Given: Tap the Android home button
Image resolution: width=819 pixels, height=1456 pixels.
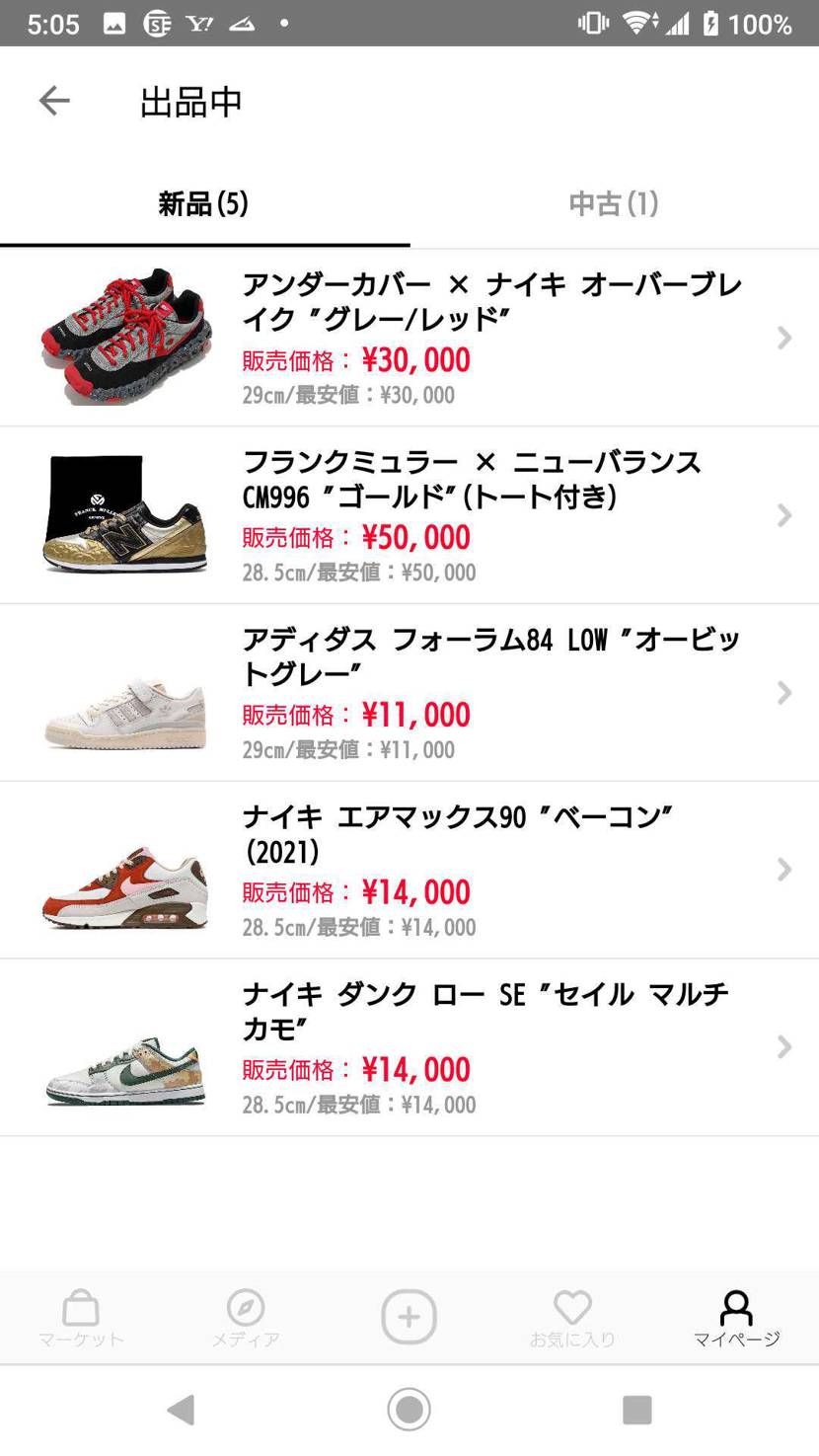Looking at the screenshot, I should pos(409,1410).
